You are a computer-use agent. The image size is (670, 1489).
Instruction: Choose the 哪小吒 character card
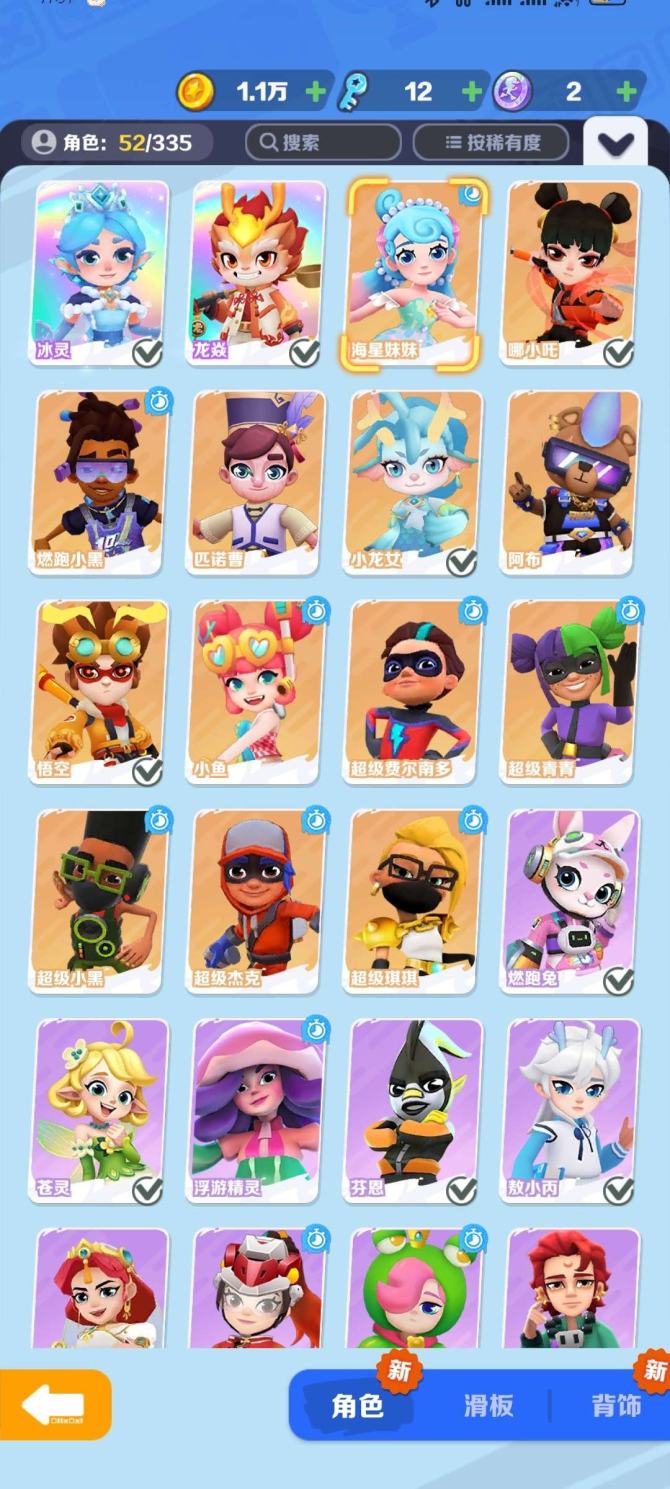572,270
